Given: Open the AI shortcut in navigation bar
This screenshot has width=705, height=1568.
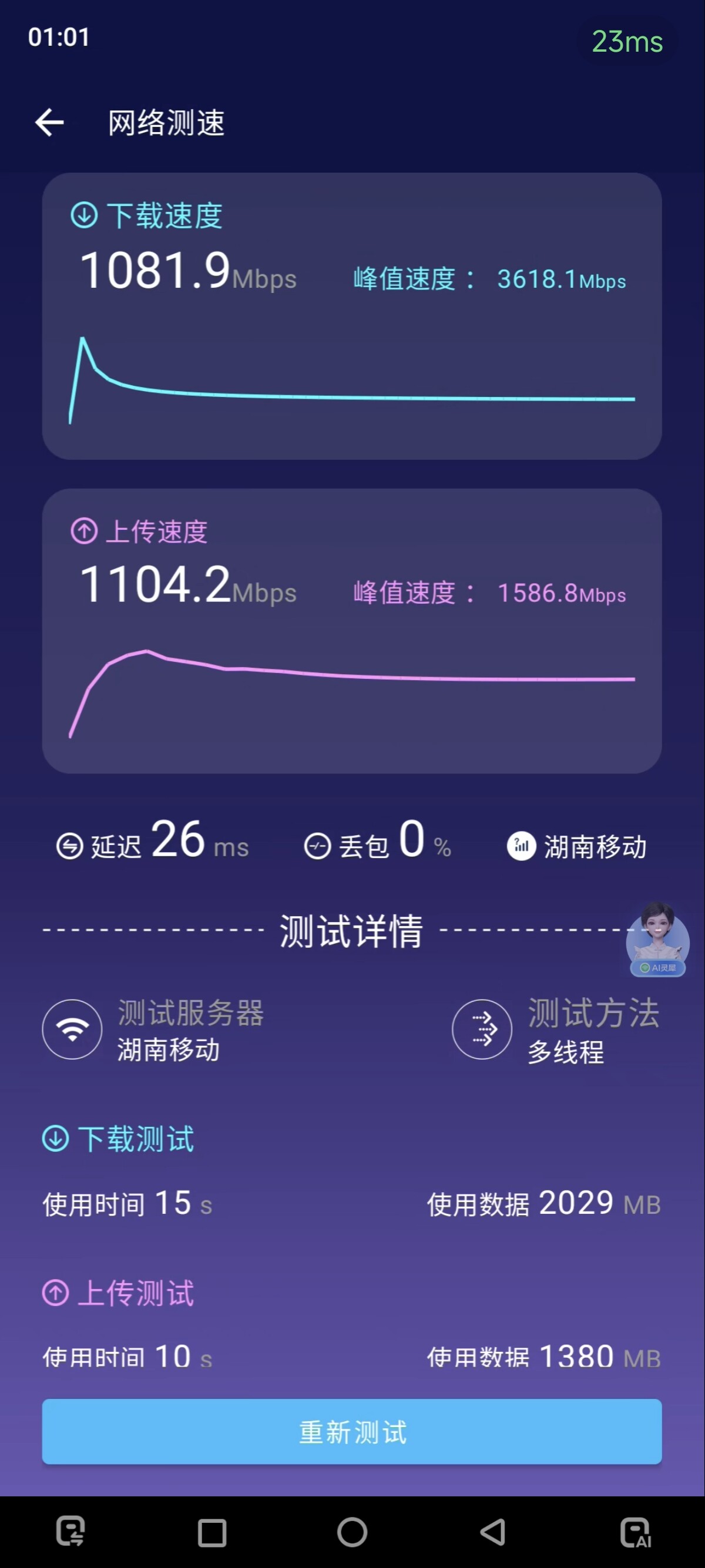Looking at the screenshot, I should click(635, 1532).
